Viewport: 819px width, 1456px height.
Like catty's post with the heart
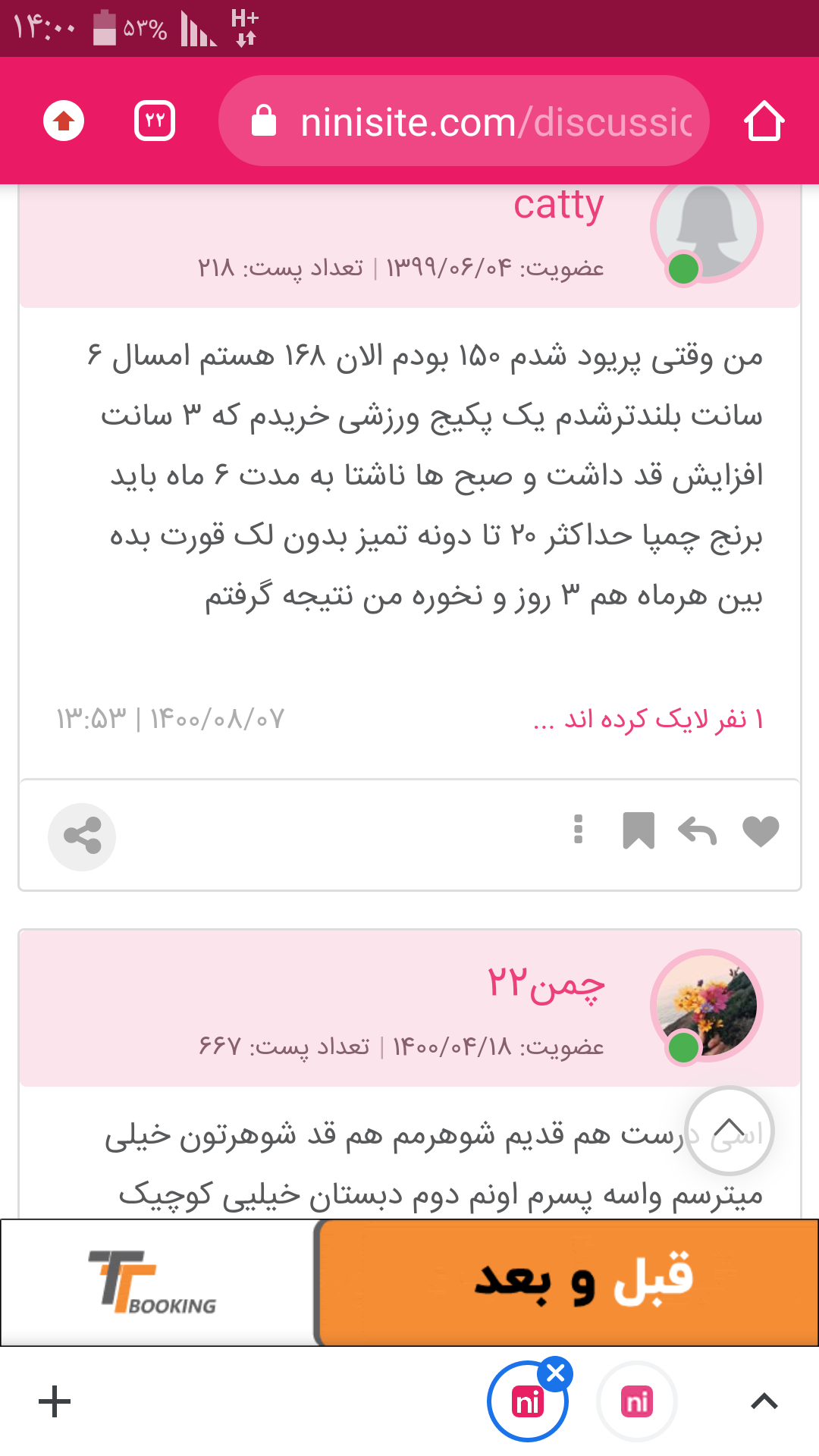point(761,831)
